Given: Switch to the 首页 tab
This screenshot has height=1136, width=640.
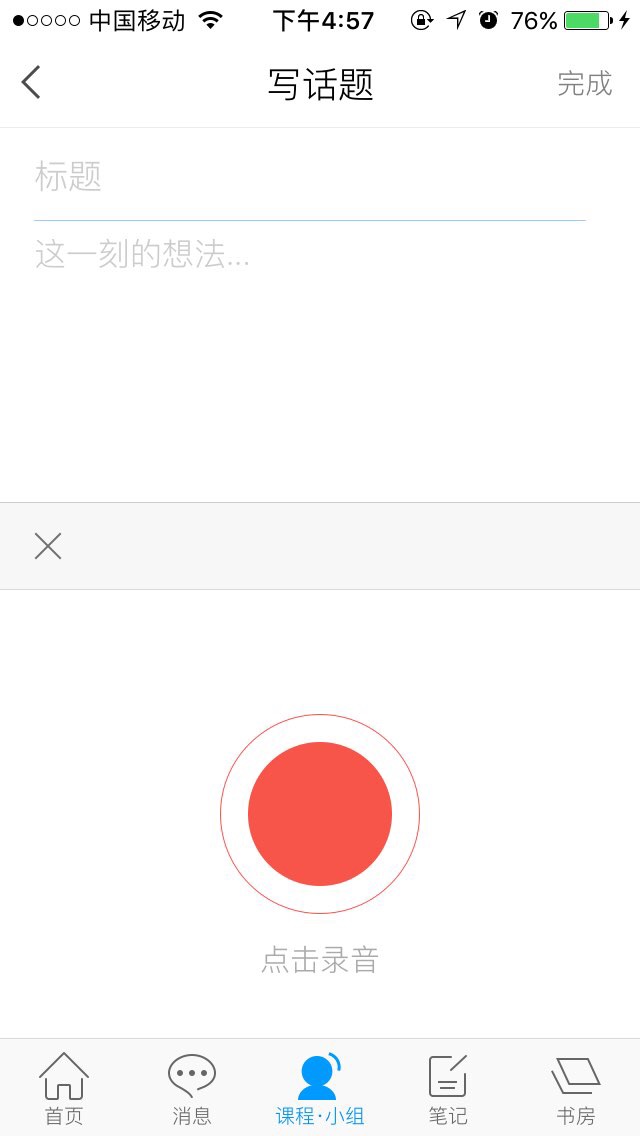Looking at the screenshot, I should (64, 1089).
